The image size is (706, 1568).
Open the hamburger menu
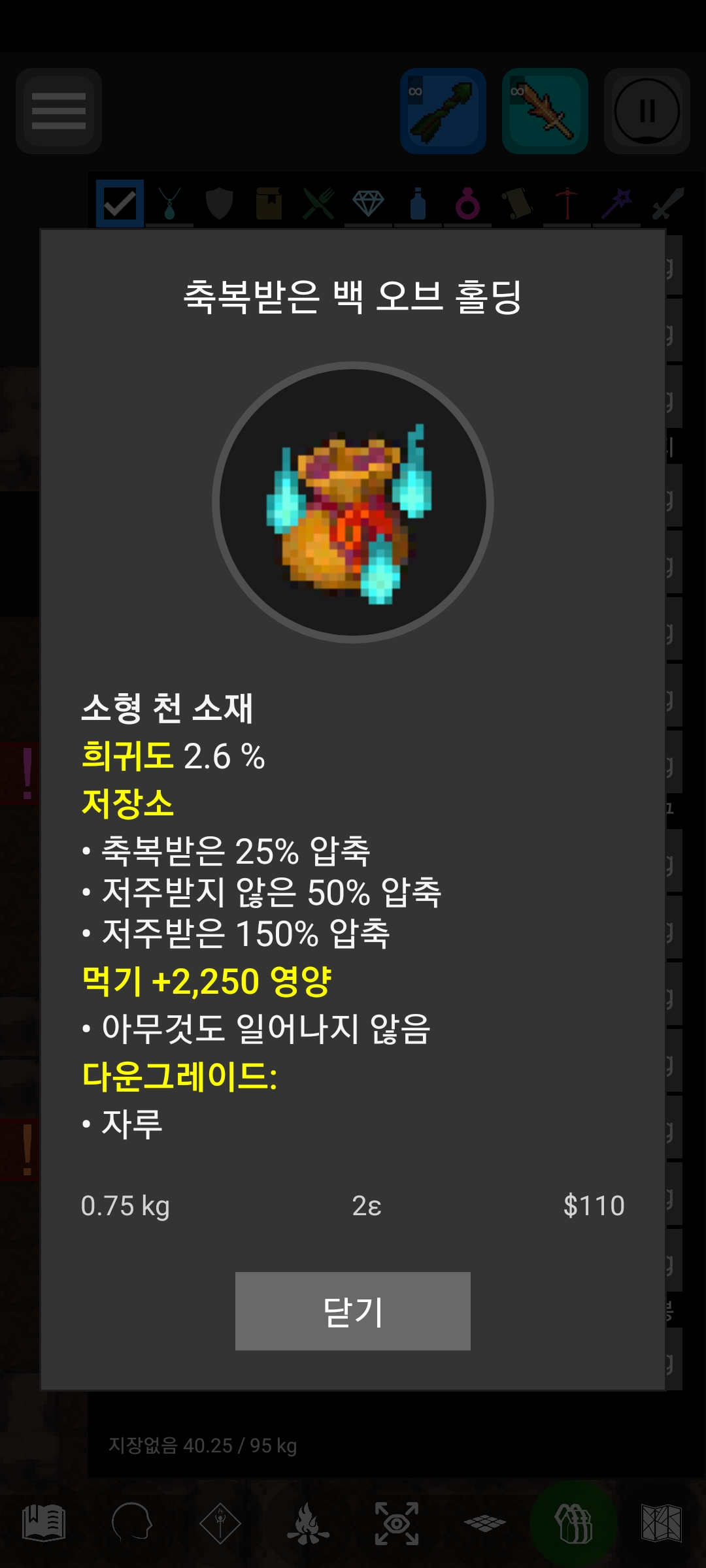tap(59, 111)
